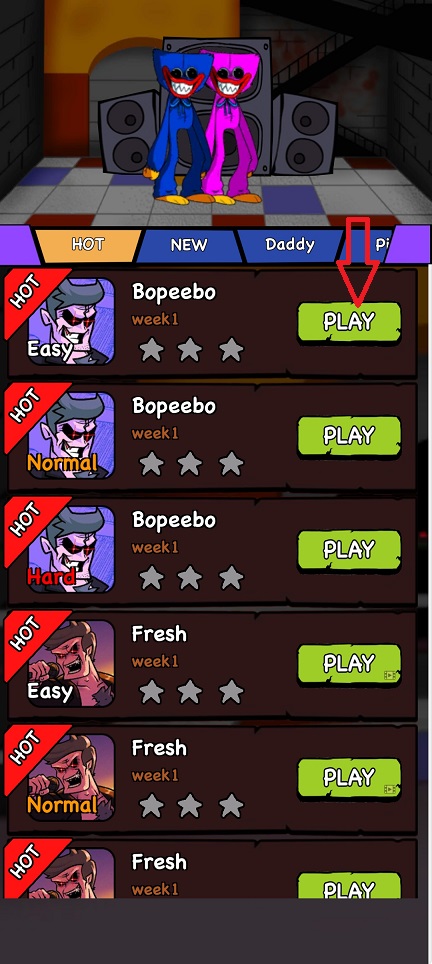This screenshot has height=964, width=432.
Task: Open the Fresh Normal song thumbnail
Action: [71, 778]
